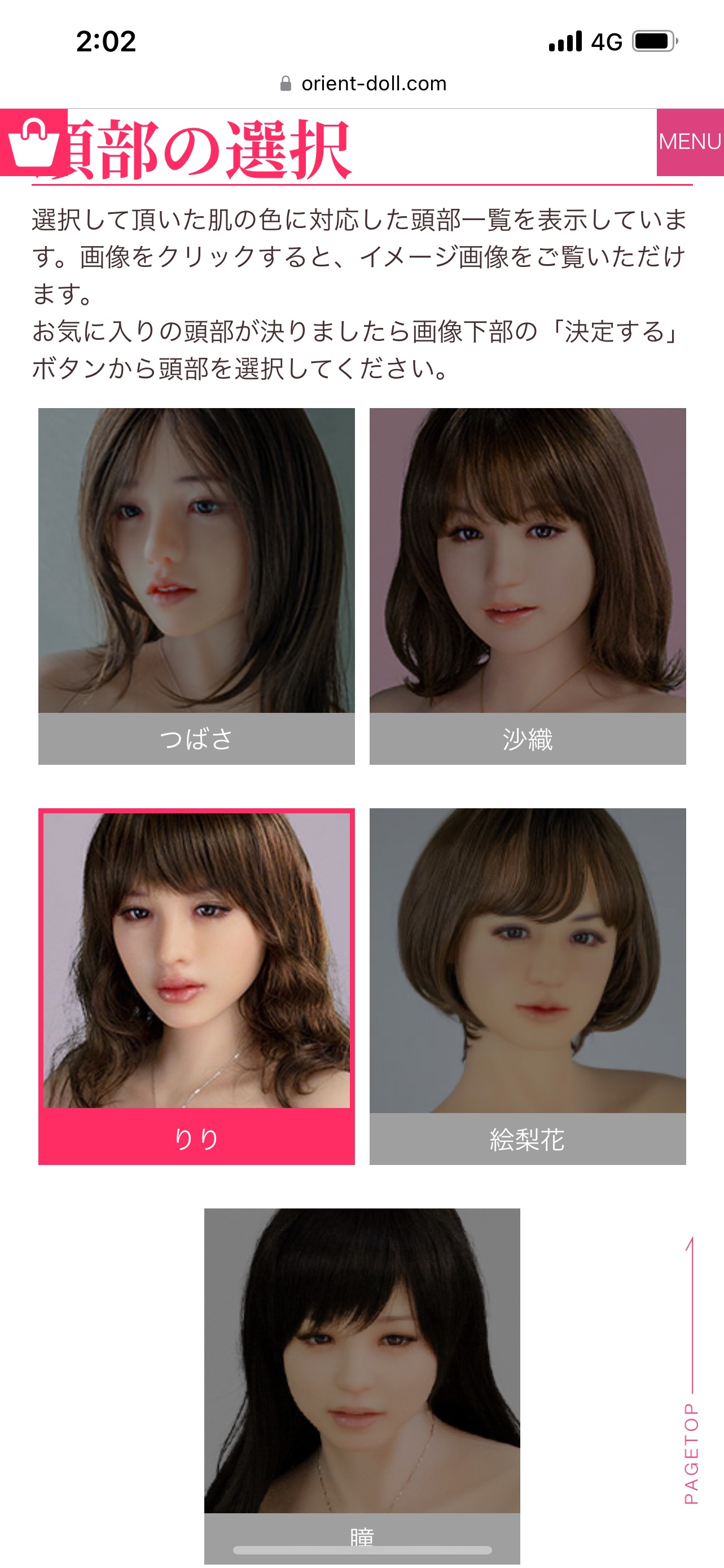Open the shopping bag icon
The width and height of the screenshot is (724, 1568).
33,142
